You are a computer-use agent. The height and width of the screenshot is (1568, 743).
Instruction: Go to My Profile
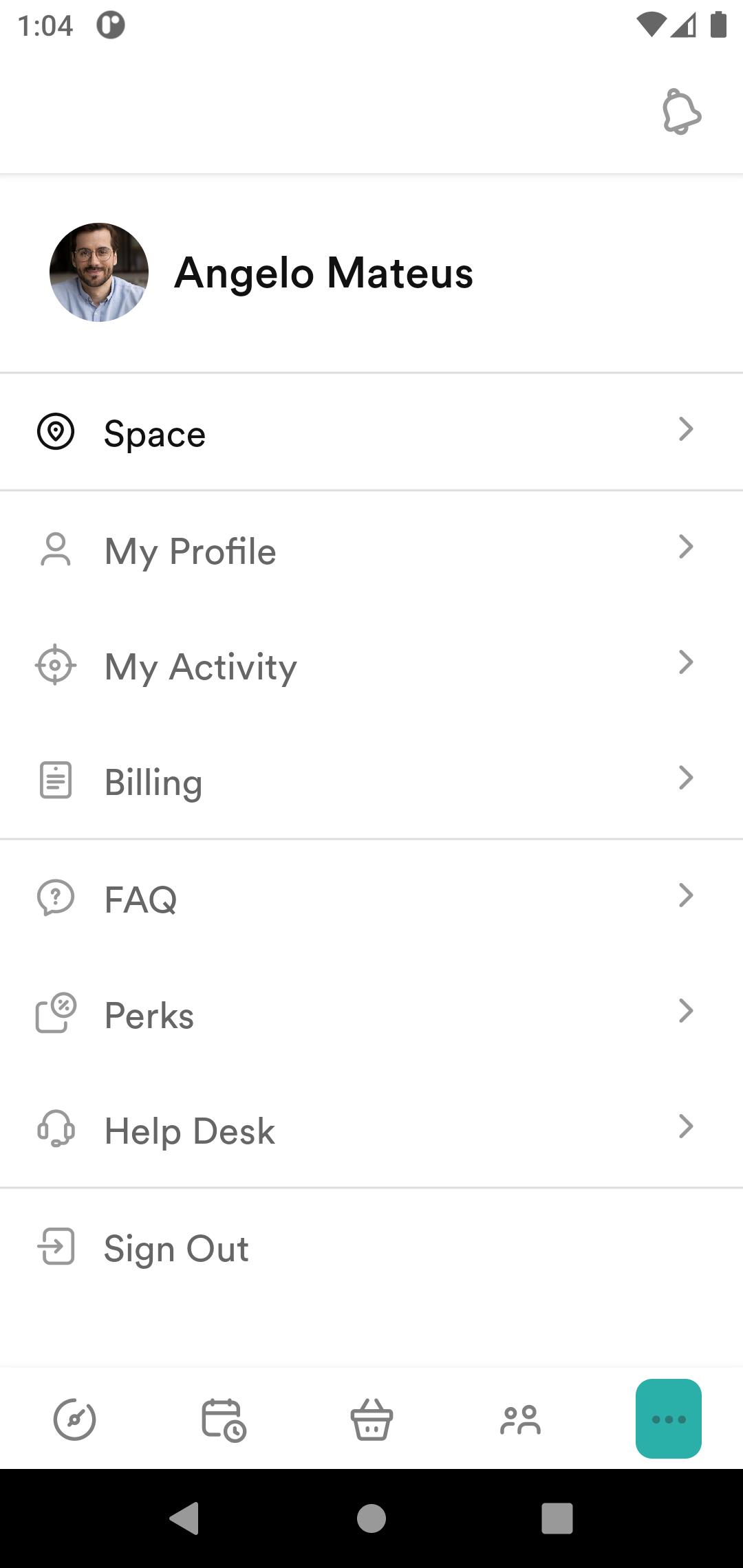[371, 550]
